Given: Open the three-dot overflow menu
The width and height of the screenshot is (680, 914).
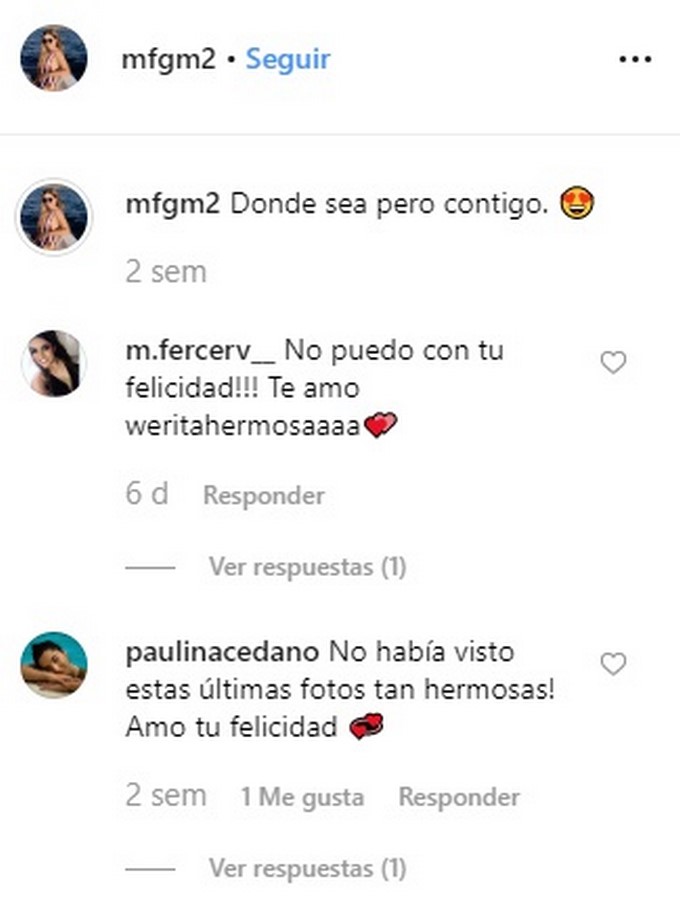Looking at the screenshot, I should click(x=635, y=60).
